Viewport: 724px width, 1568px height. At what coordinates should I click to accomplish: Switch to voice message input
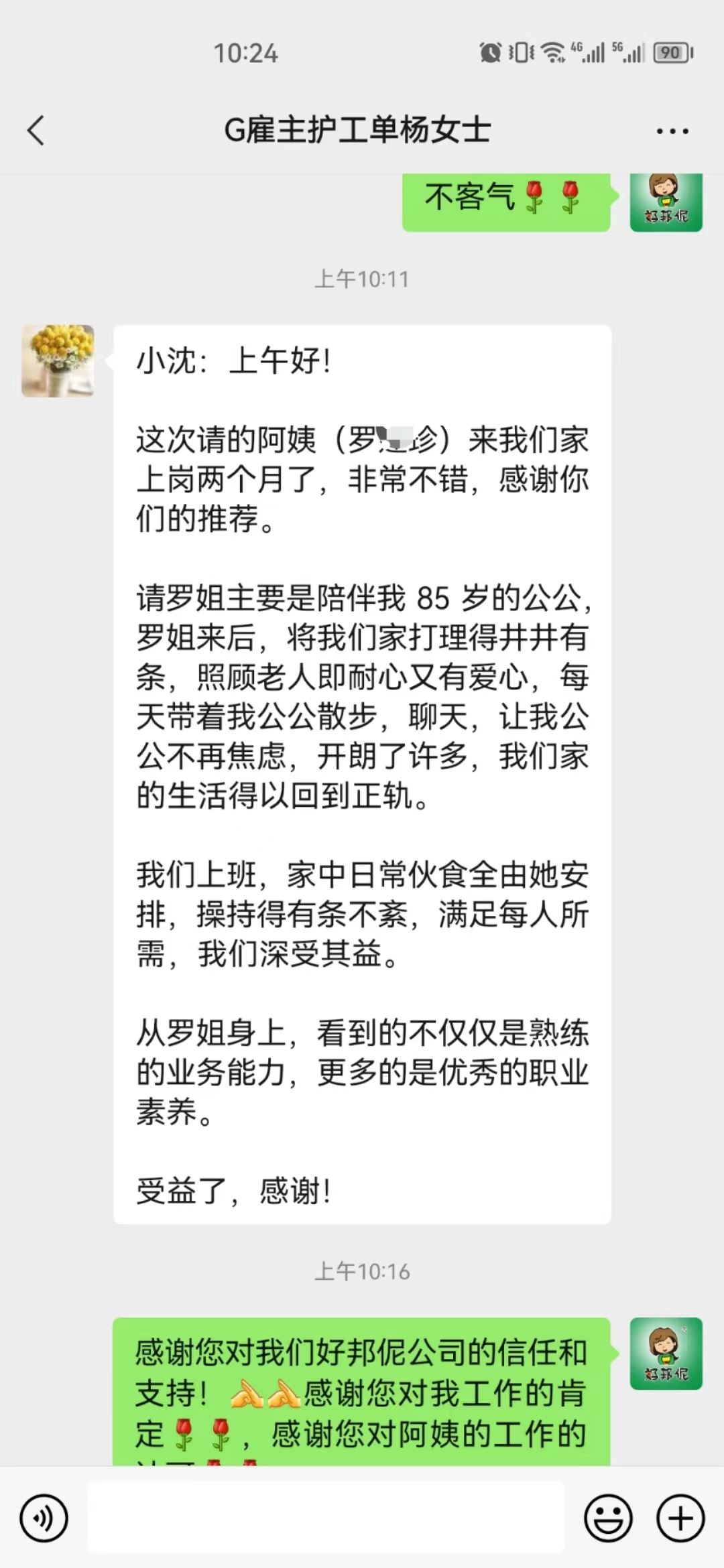coord(44,1518)
